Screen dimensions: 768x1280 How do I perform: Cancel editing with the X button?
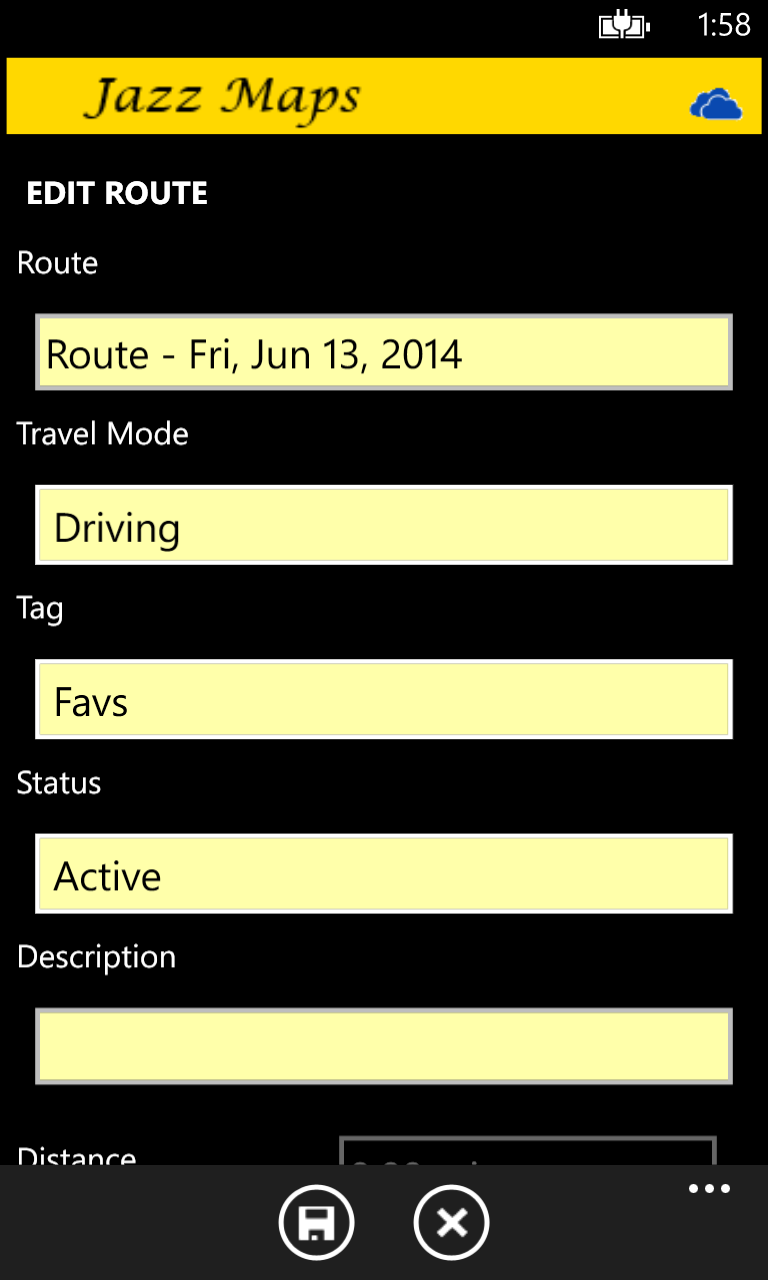click(x=451, y=1222)
